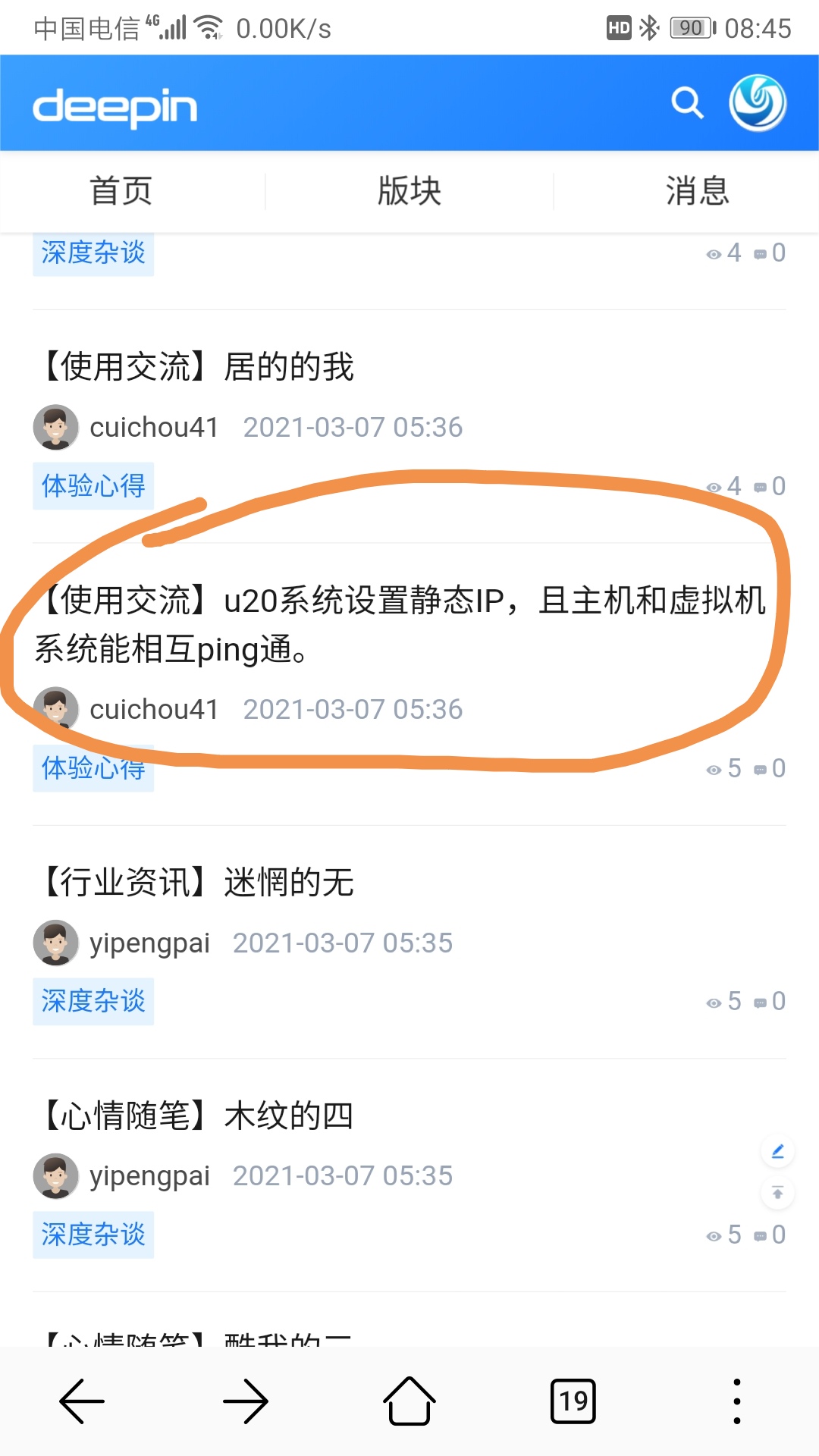Show the 19 open browser tabs
This screenshot has height=1456, width=819.
[573, 1401]
